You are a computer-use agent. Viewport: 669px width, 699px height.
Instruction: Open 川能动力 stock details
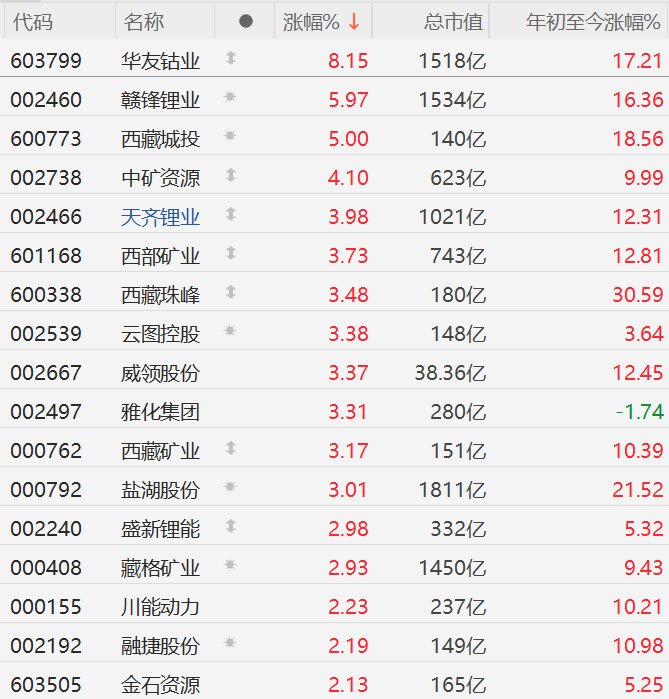[x=160, y=607]
